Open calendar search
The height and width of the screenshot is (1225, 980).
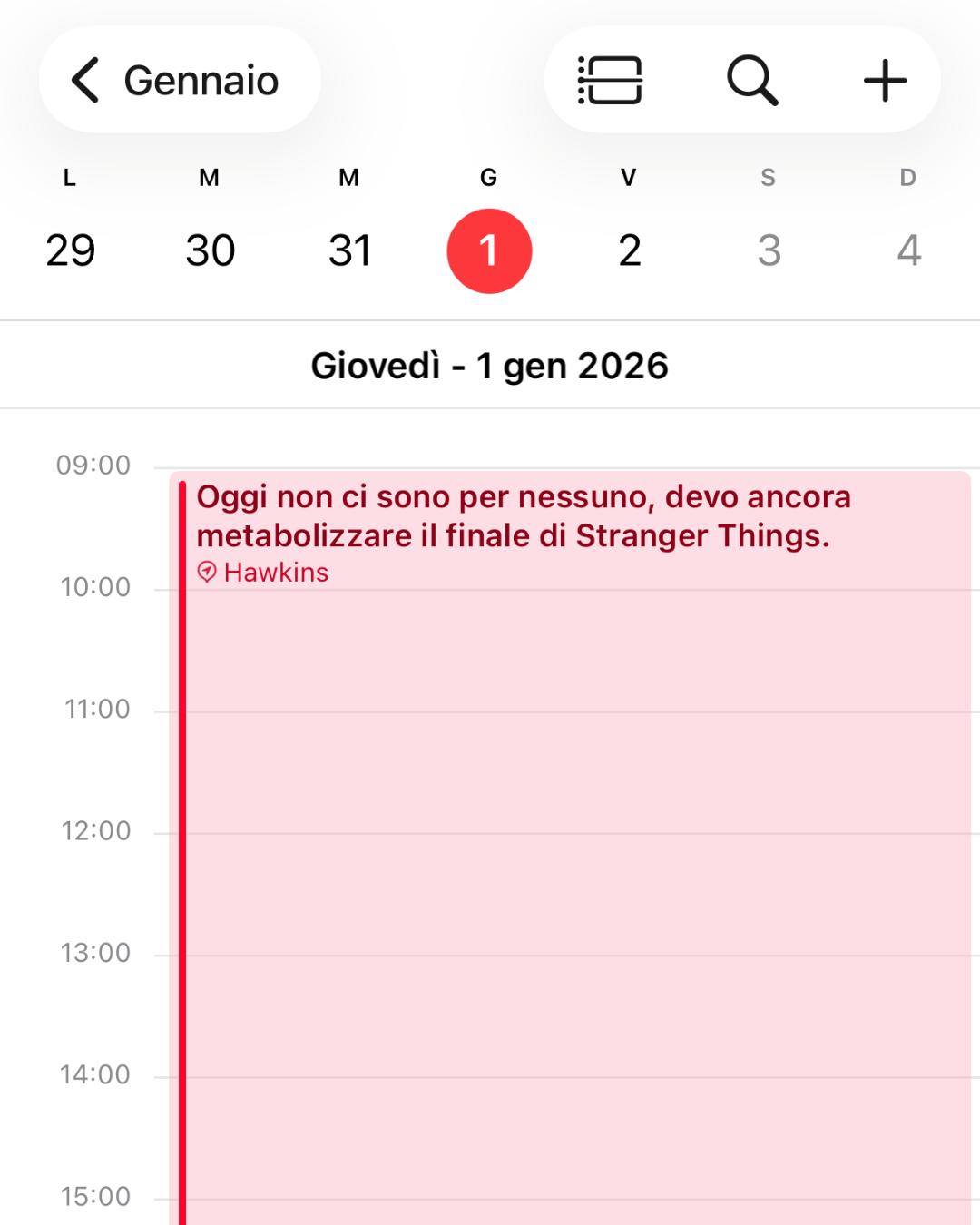pyautogui.click(x=751, y=81)
